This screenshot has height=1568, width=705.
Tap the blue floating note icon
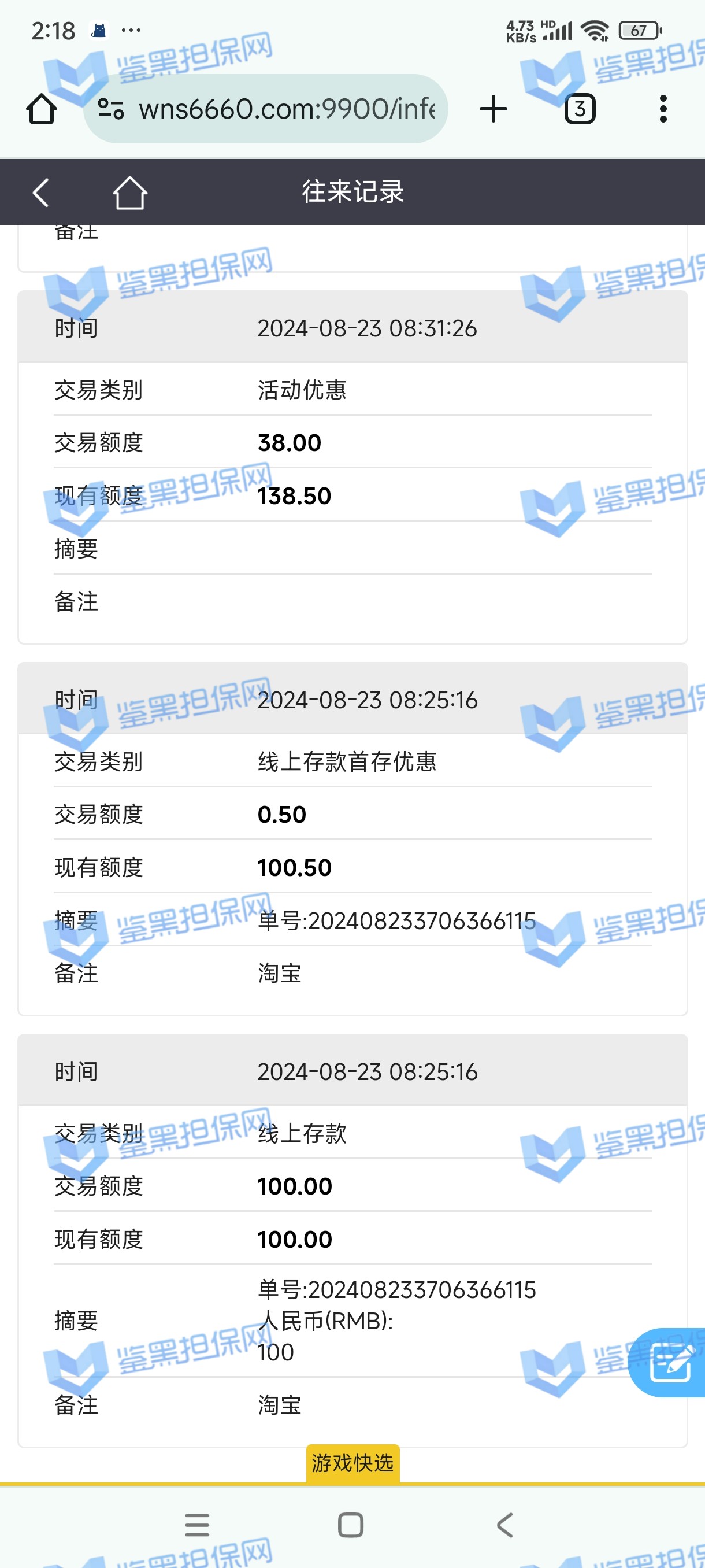coord(670,1362)
